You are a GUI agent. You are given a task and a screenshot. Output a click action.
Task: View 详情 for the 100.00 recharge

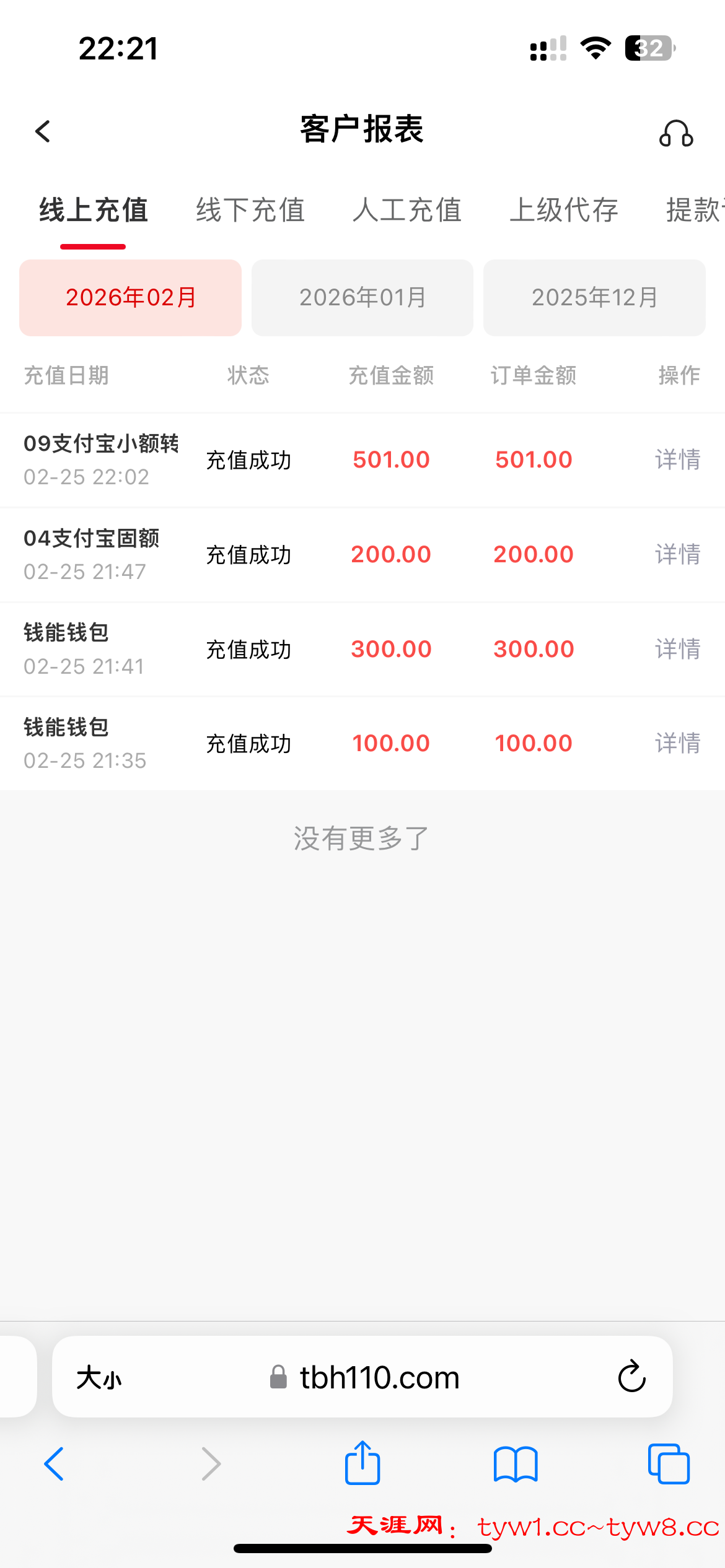tap(677, 744)
